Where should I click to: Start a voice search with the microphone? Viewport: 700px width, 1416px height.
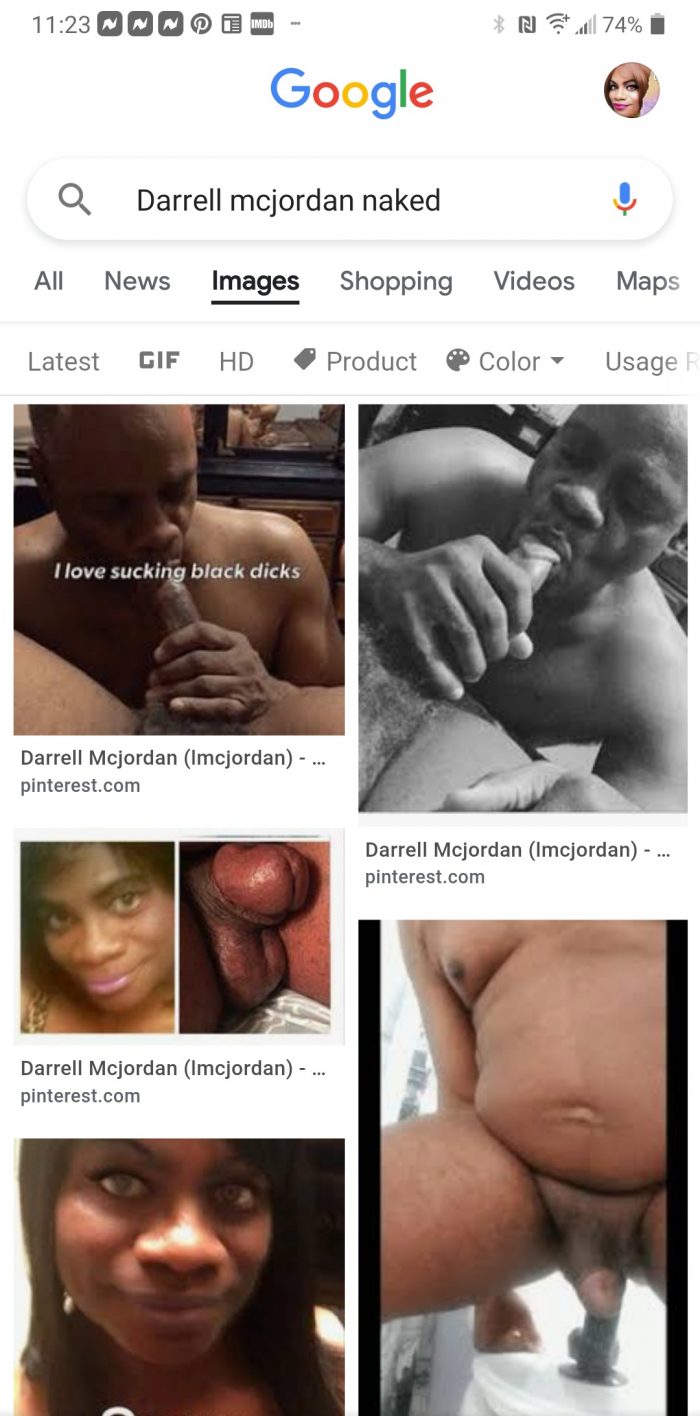(x=625, y=200)
